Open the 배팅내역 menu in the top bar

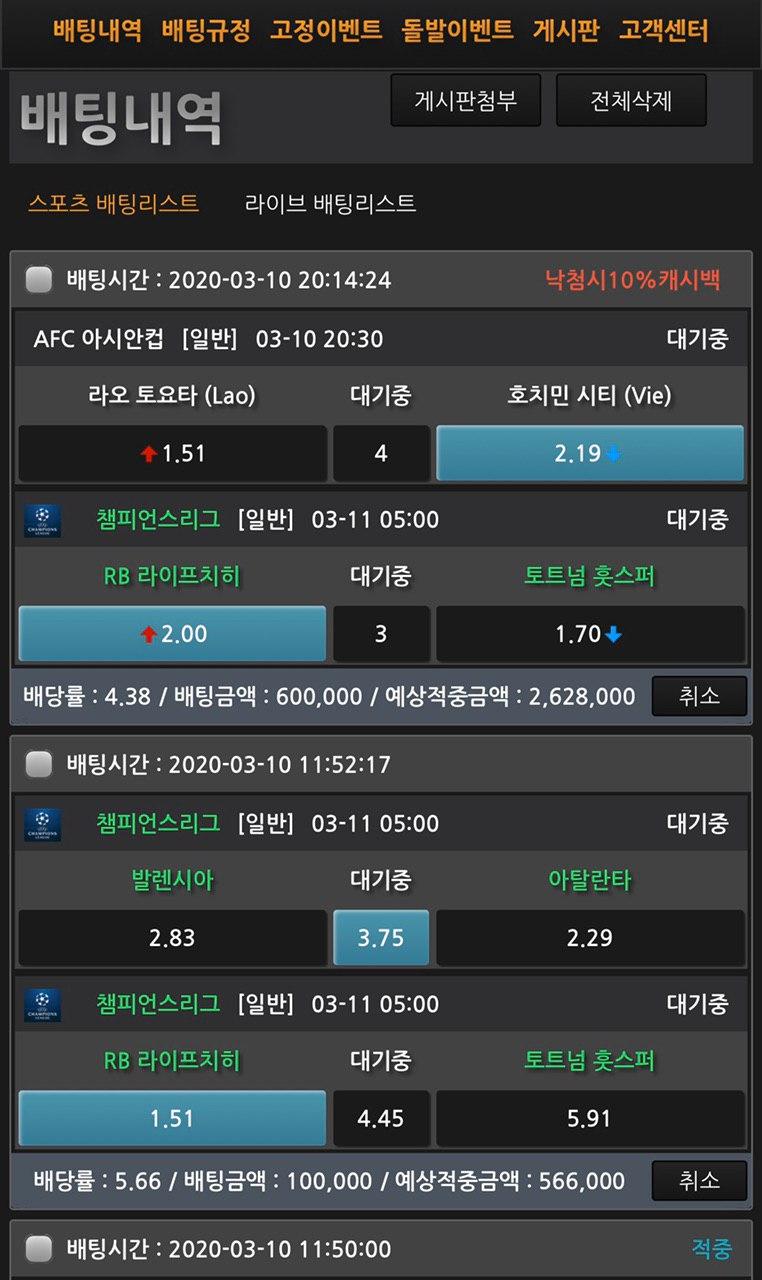click(x=97, y=30)
